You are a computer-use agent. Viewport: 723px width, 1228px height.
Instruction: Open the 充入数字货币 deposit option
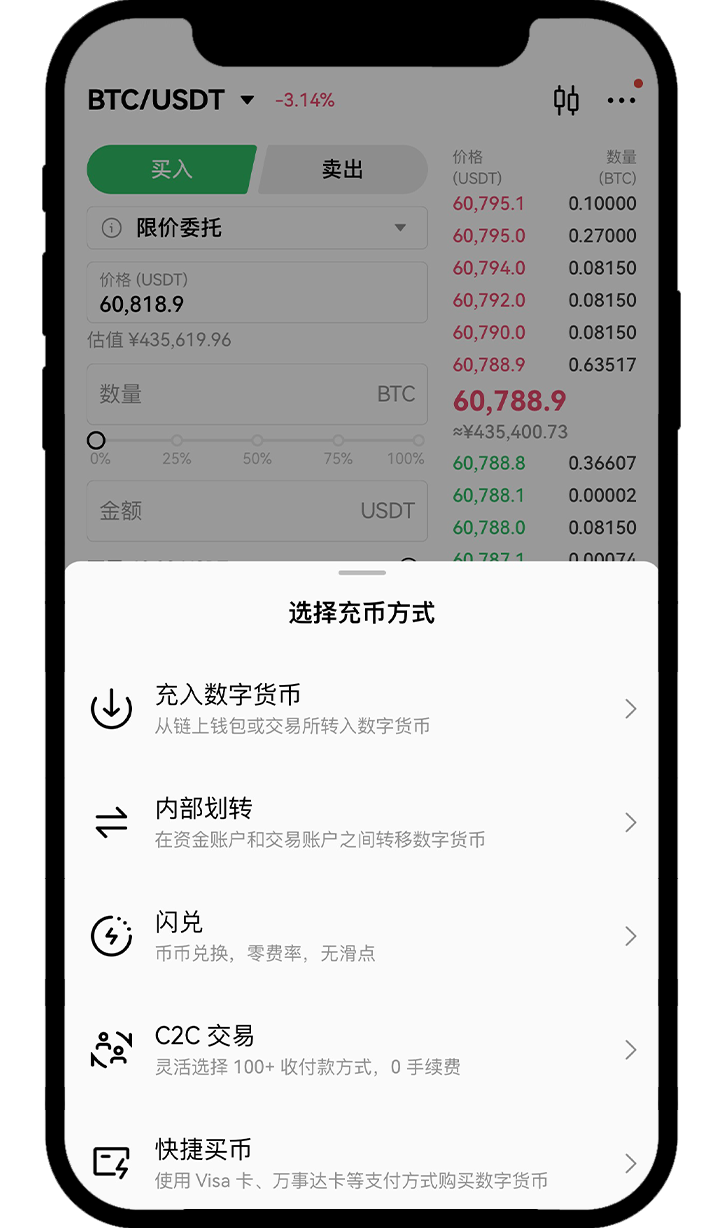click(x=360, y=708)
